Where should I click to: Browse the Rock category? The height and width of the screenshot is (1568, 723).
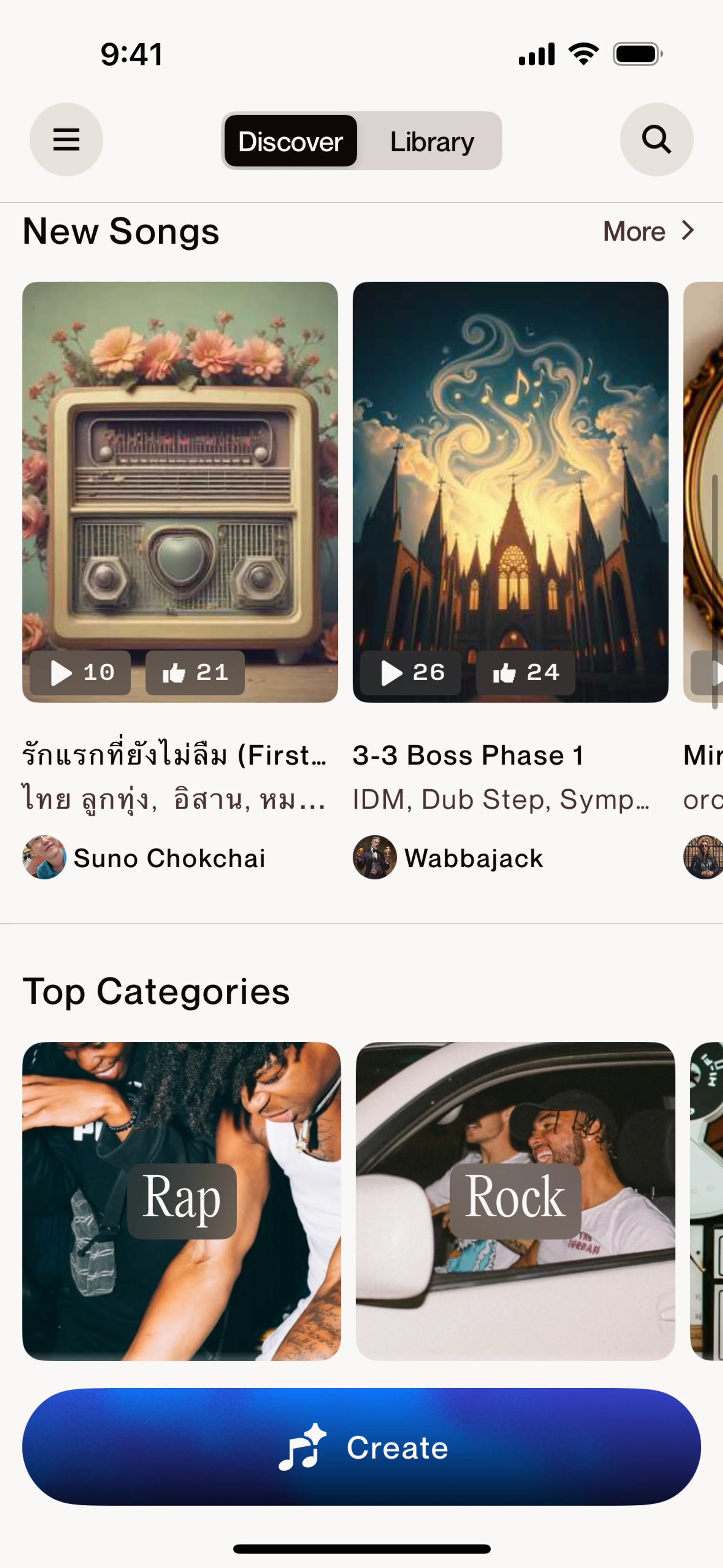point(515,1200)
